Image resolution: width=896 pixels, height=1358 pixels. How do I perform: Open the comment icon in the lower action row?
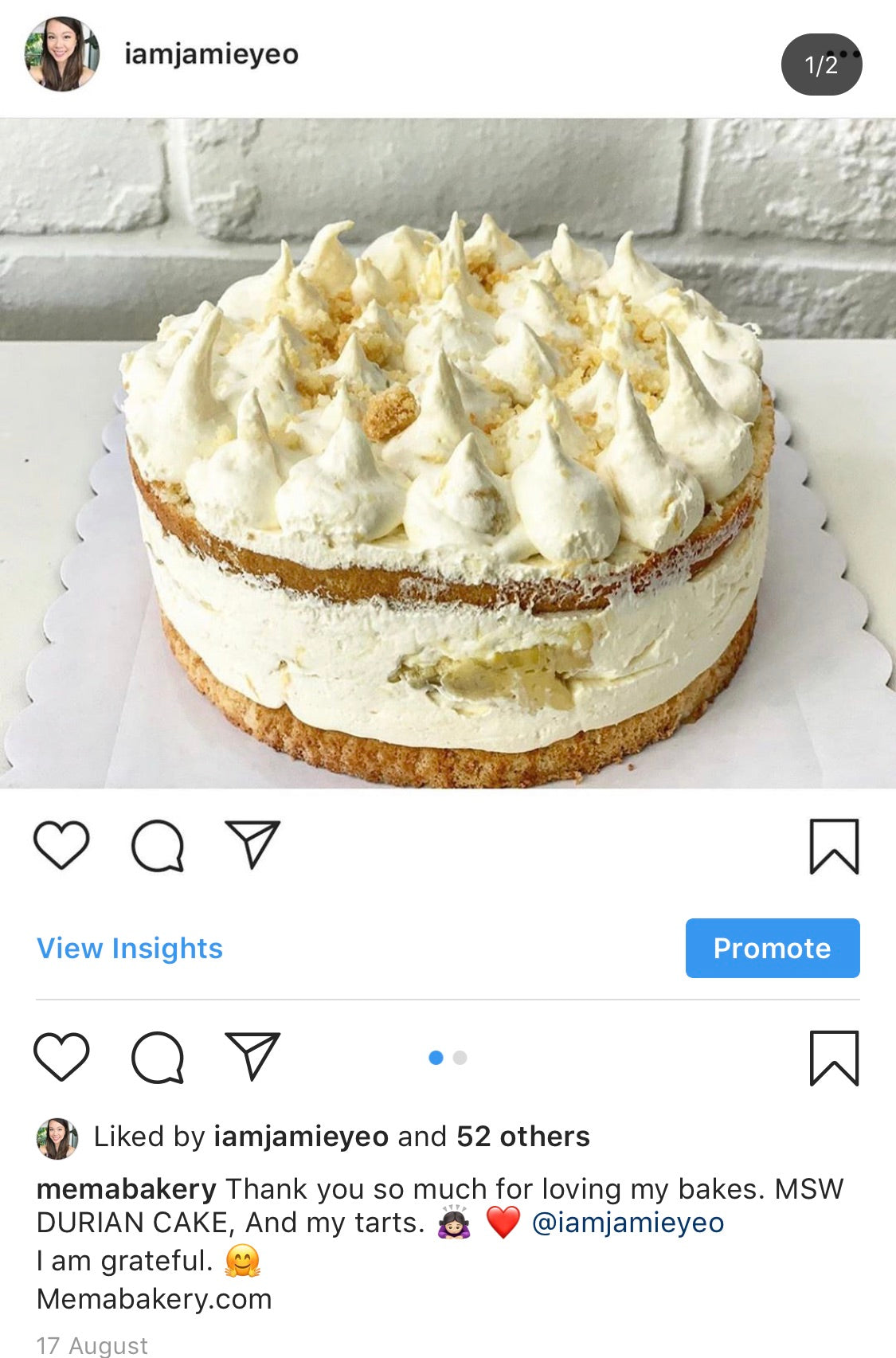coord(158,1059)
